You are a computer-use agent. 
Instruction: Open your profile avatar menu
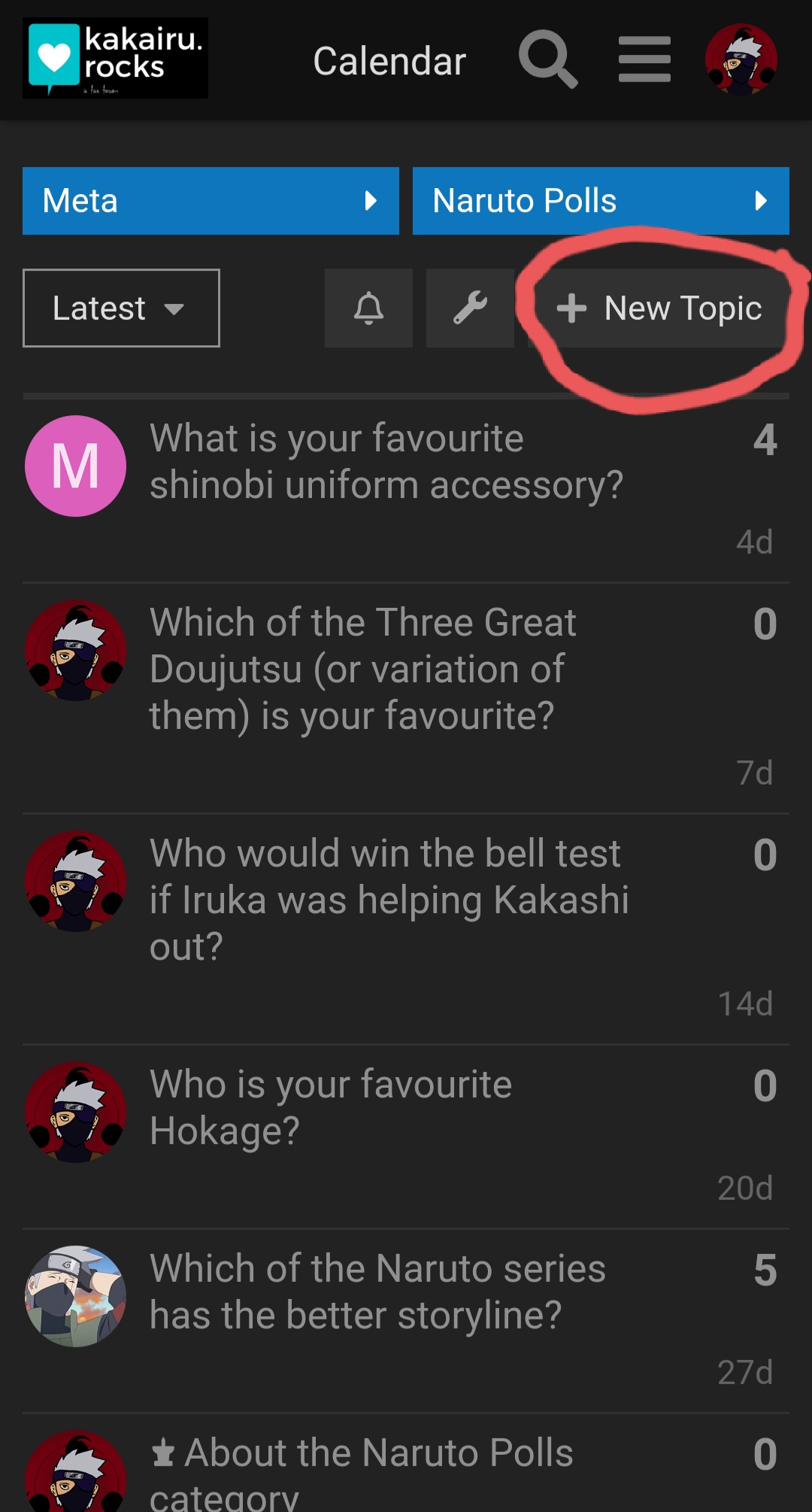[x=741, y=59]
